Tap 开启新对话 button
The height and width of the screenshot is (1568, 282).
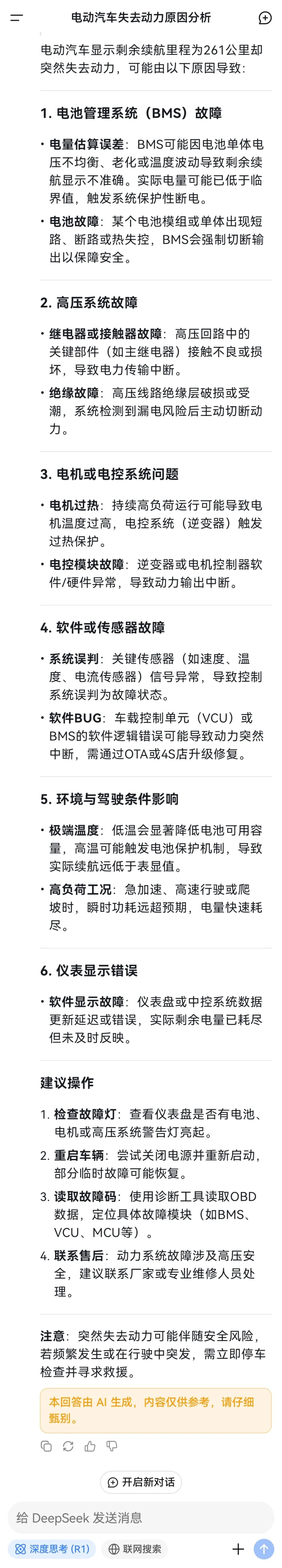(141, 1482)
